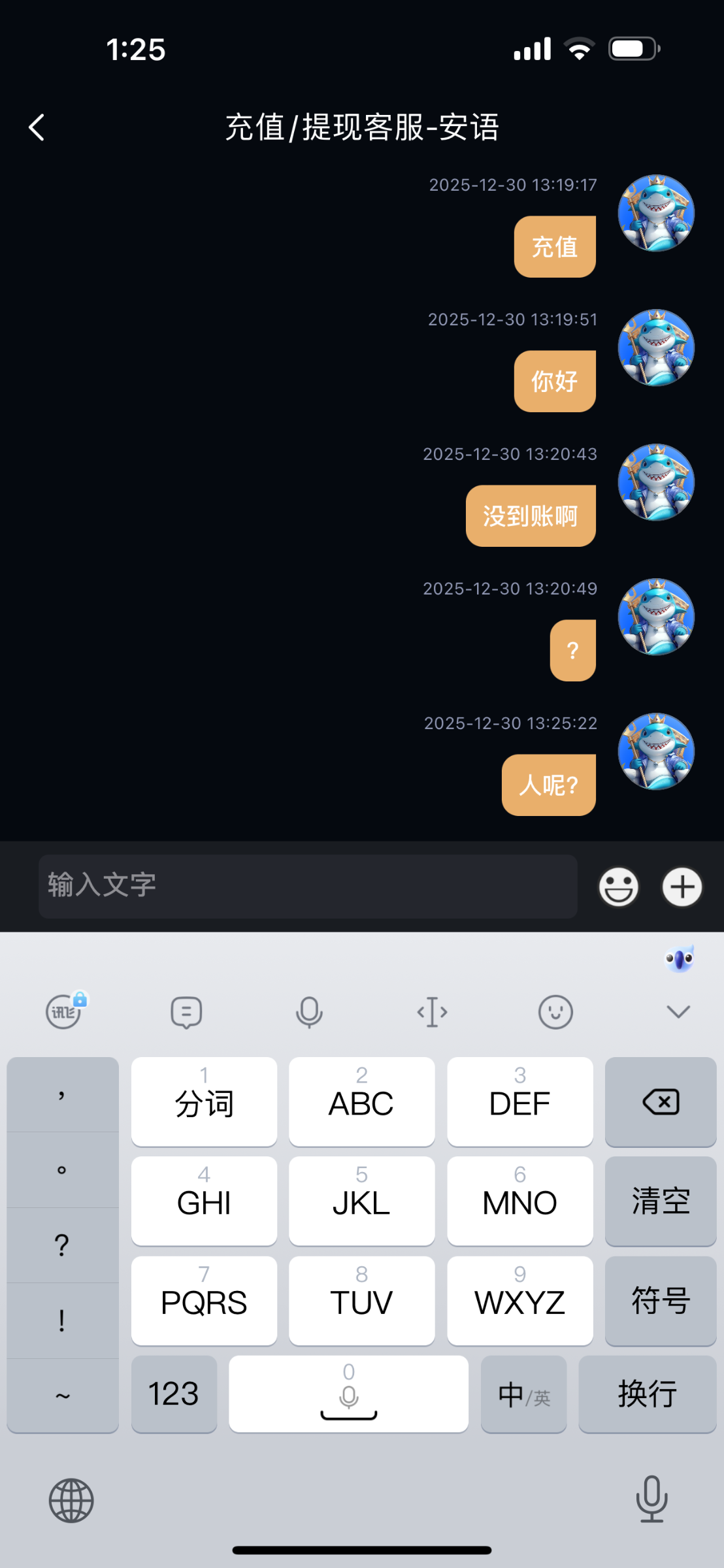Tap the keyboard voice input microphone in toolbar
The image size is (724, 1568).
(309, 1012)
